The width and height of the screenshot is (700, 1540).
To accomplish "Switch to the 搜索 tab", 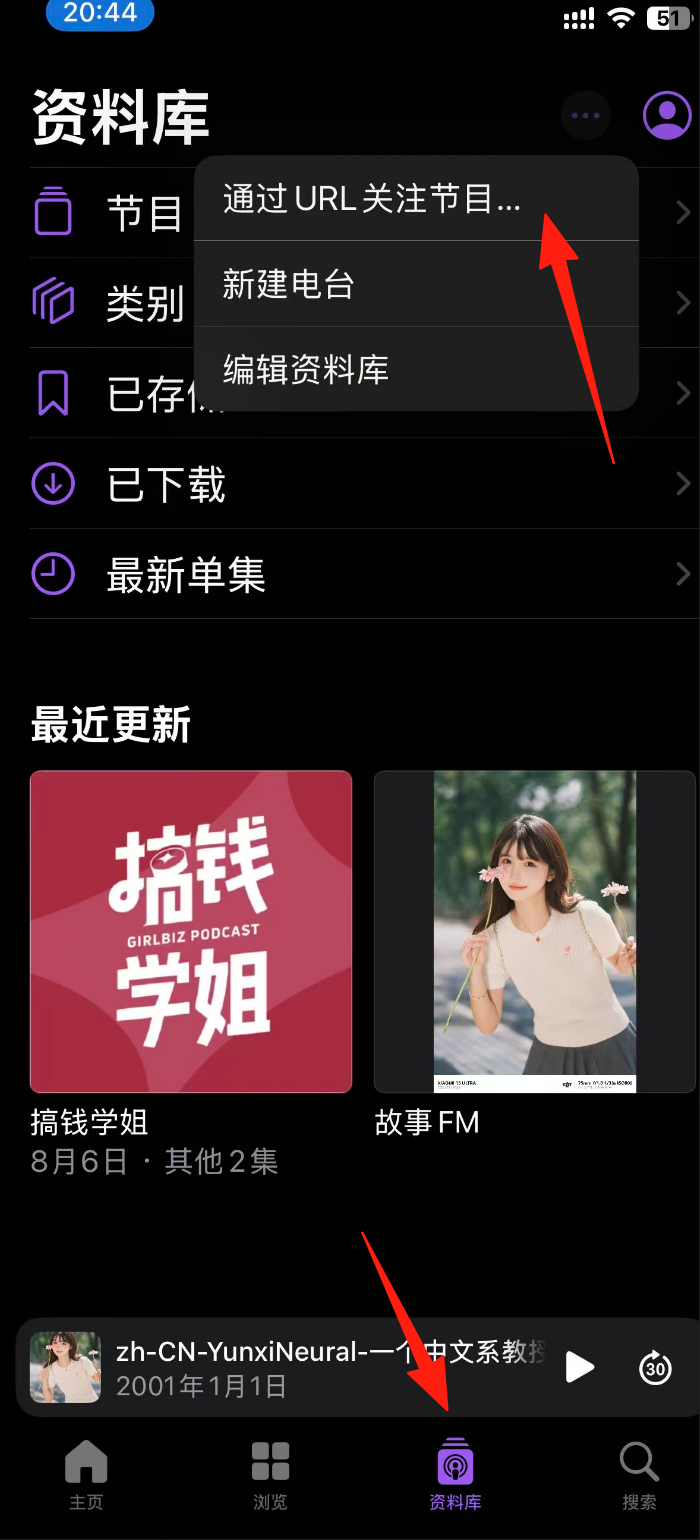I will pyautogui.click(x=639, y=1475).
